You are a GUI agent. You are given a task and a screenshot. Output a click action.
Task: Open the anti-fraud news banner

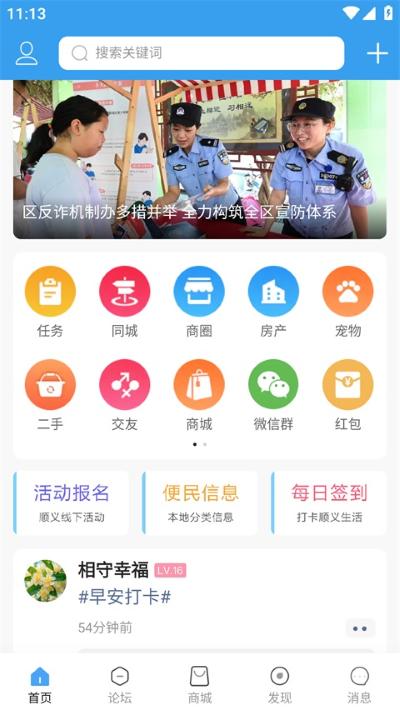click(x=200, y=159)
